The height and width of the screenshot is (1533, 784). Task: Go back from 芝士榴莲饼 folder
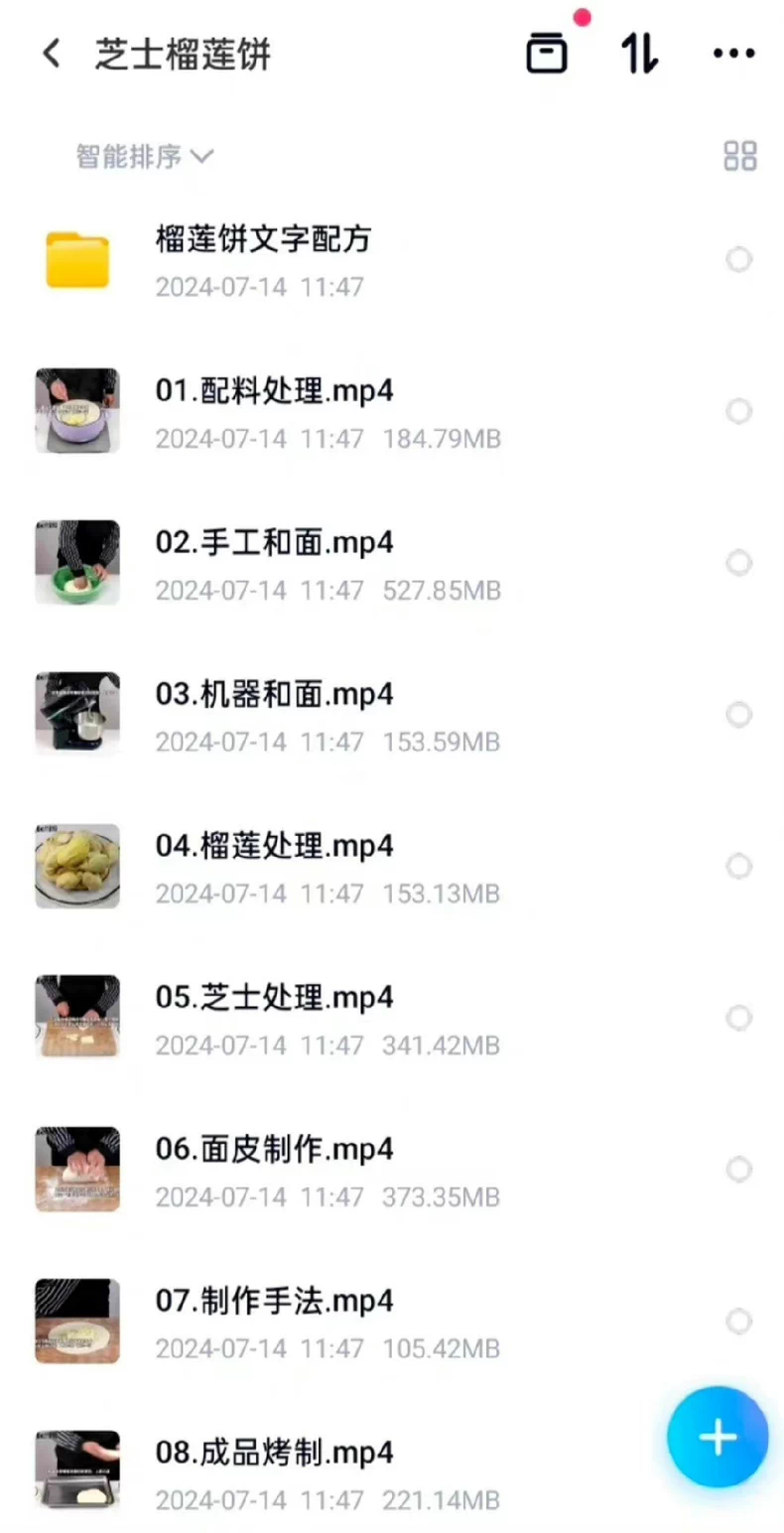pos(52,54)
